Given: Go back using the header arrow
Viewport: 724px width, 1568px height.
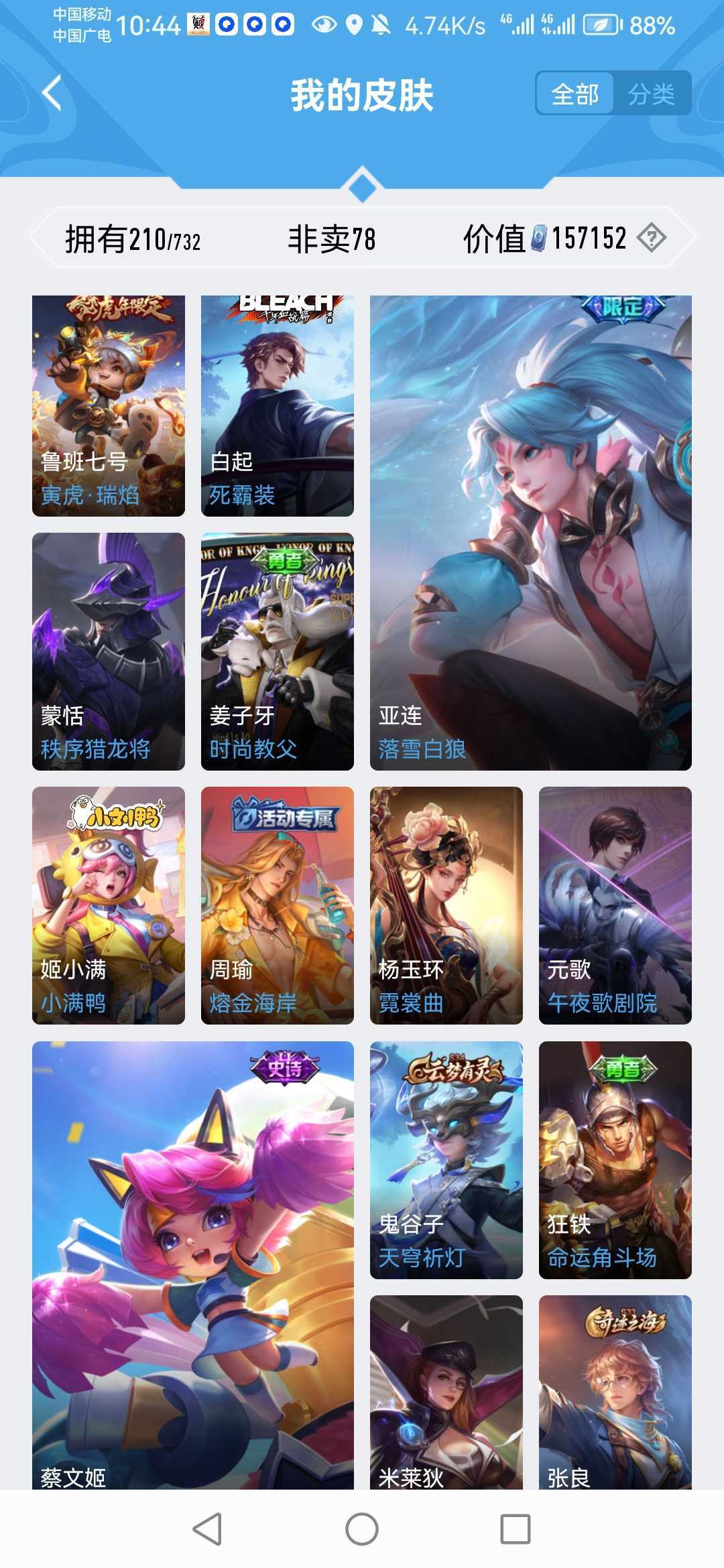Looking at the screenshot, I should click(x=52, y=93).
